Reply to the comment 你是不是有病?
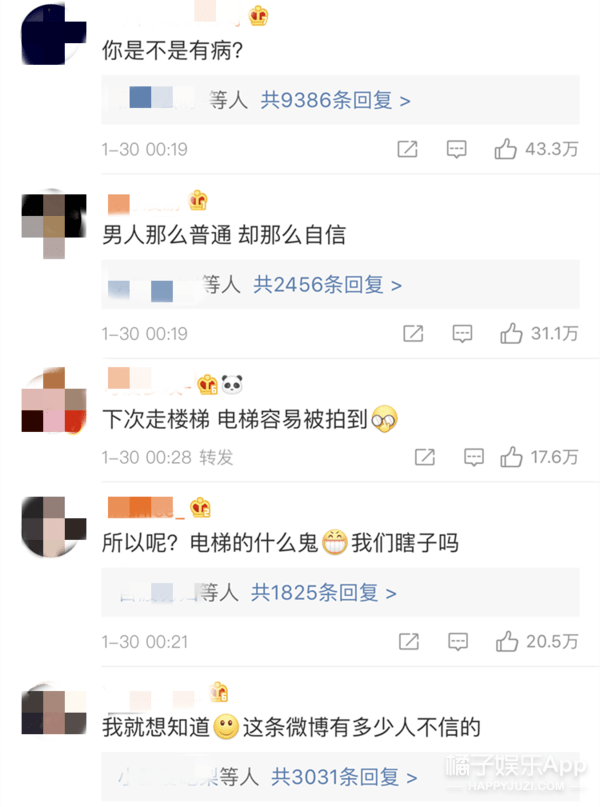This screenshot has width=600, height=807. pos(456,149)
